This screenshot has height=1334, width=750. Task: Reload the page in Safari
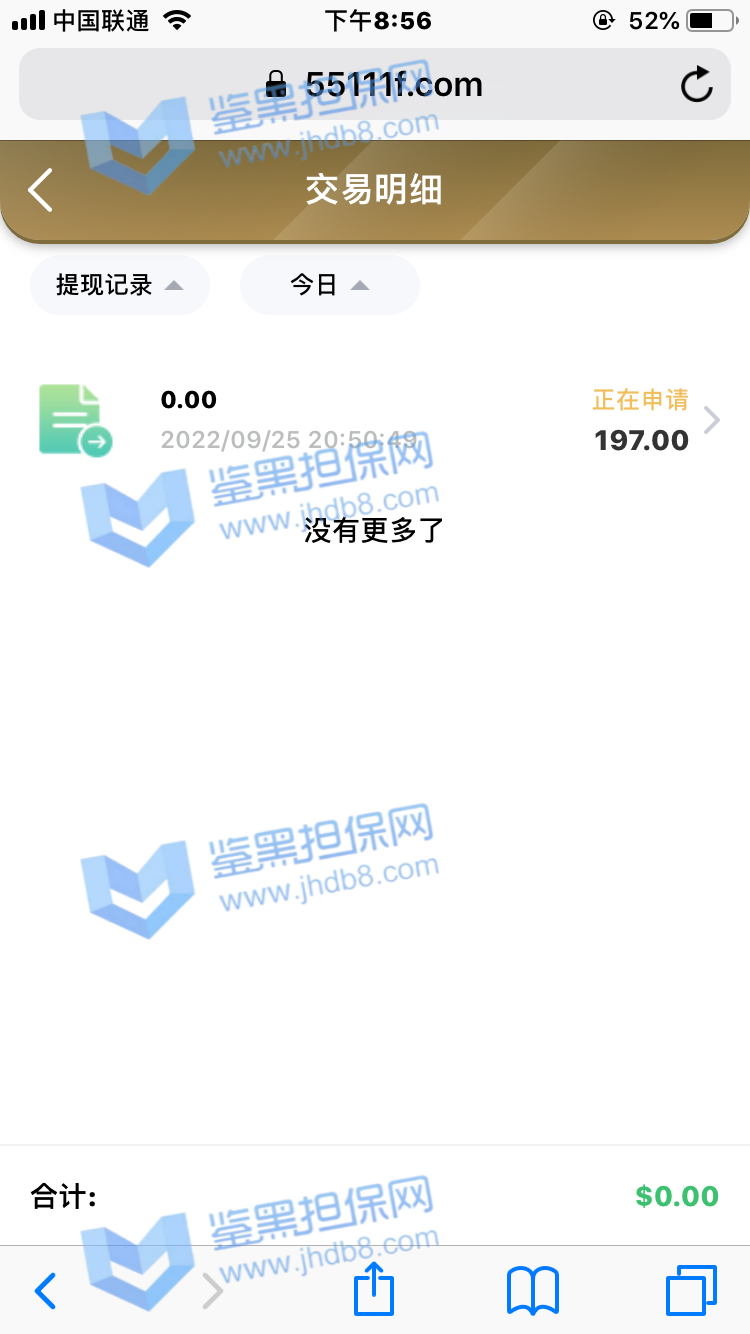click(x=696, y=85)
